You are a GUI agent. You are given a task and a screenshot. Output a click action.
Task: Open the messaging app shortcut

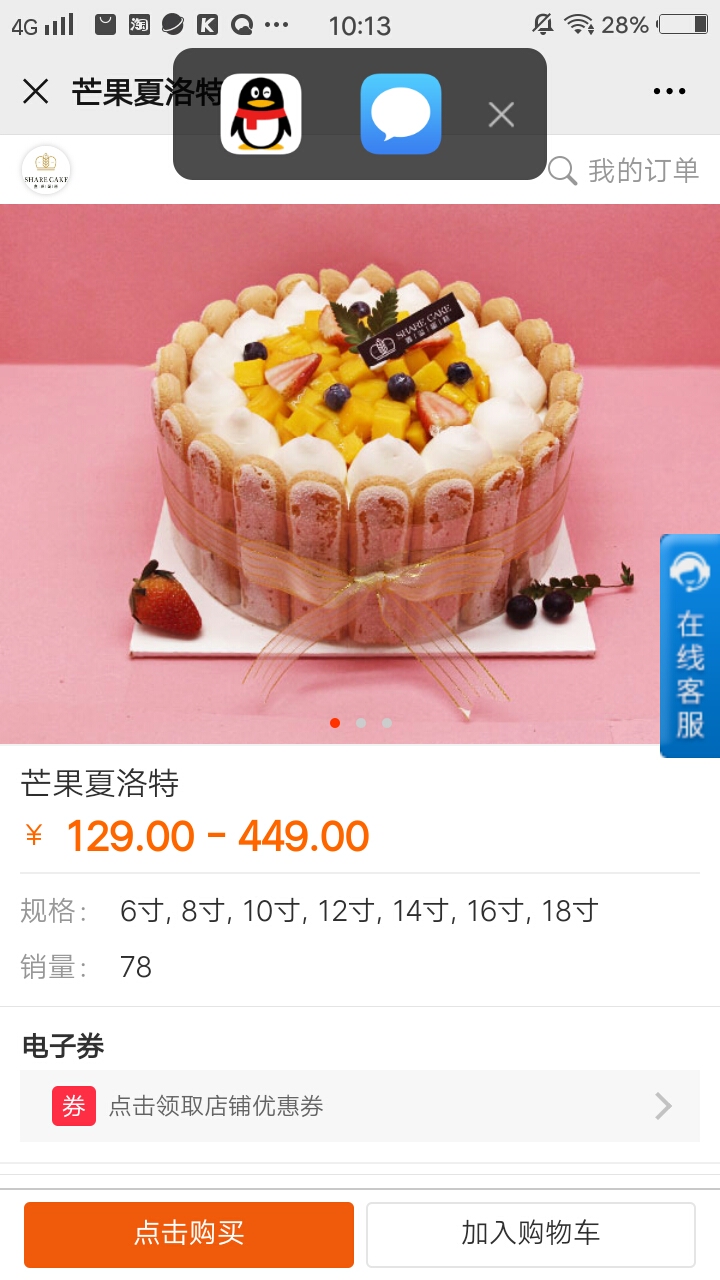point(401,114)
